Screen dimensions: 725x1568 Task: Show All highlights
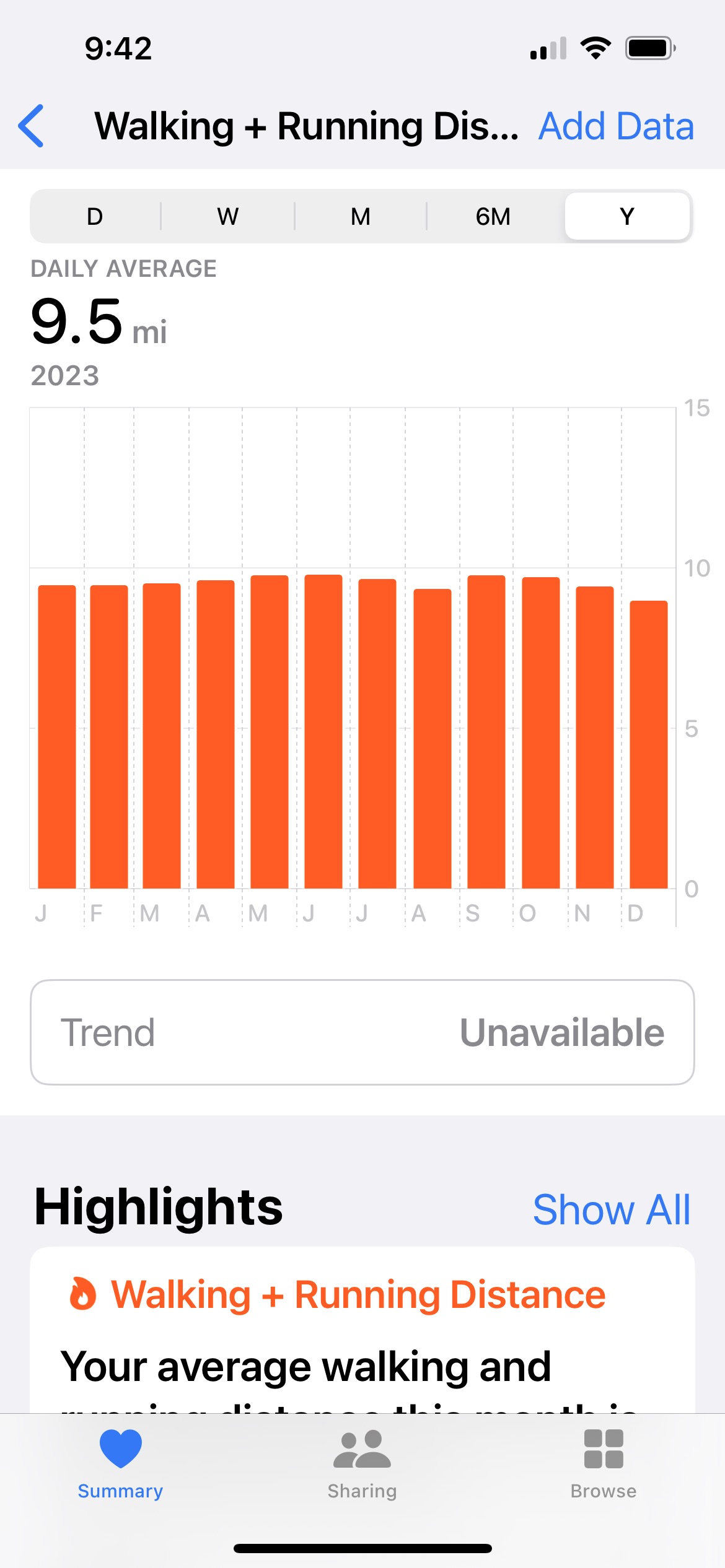click(x=611, y=1209)
